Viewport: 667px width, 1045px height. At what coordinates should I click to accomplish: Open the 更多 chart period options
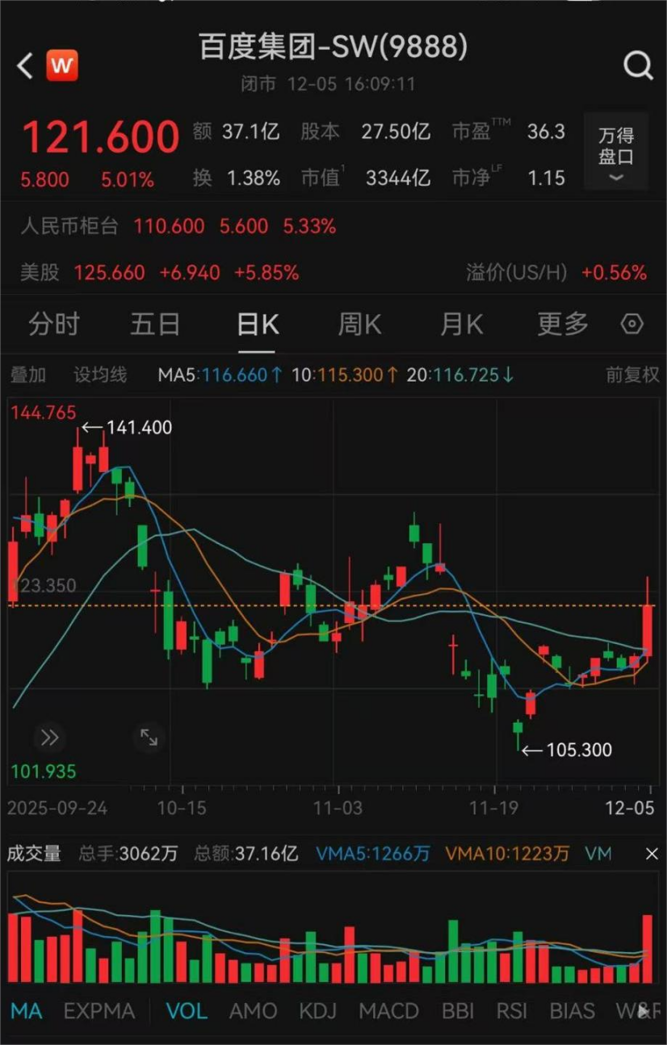[563, 324]
